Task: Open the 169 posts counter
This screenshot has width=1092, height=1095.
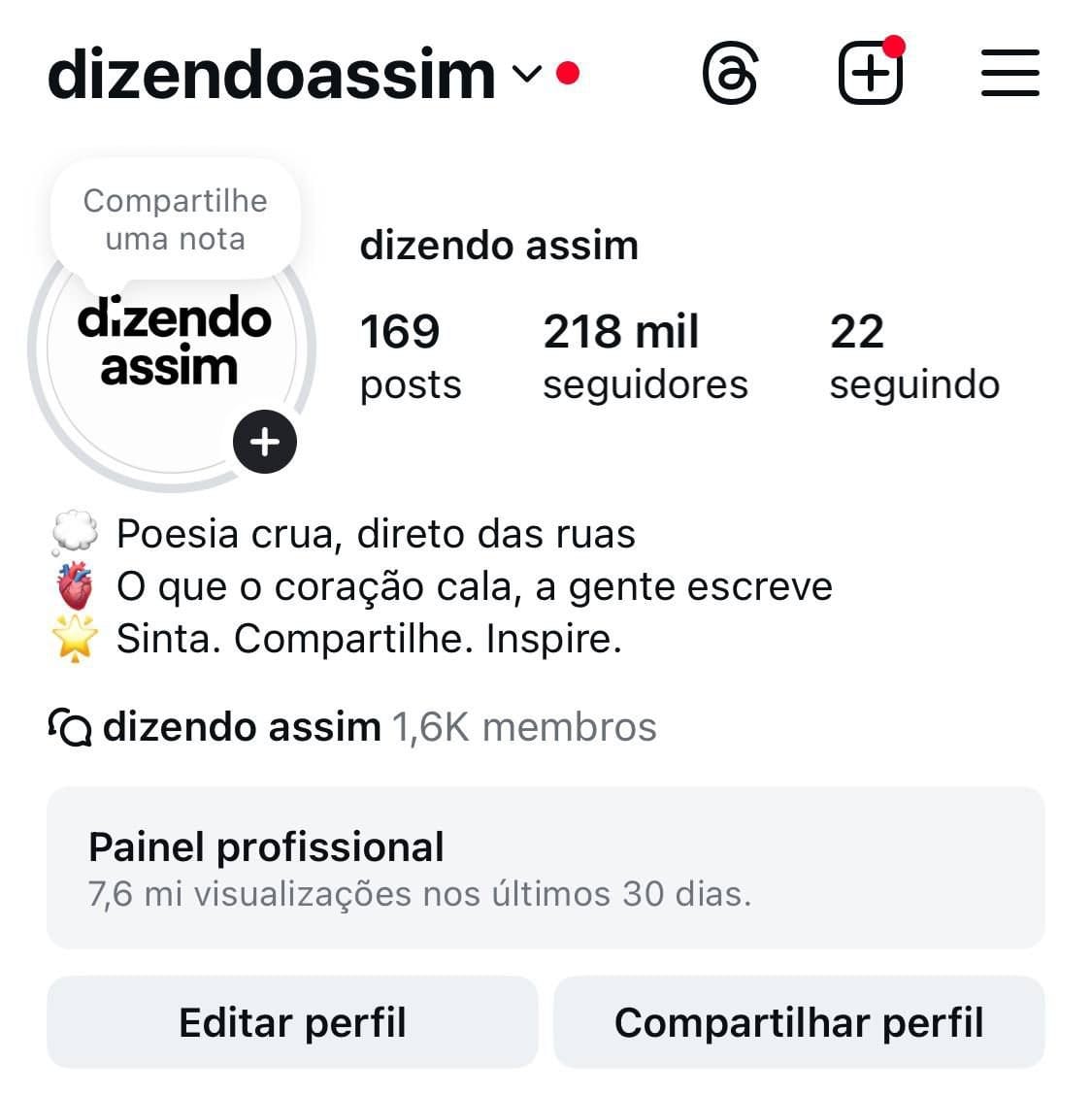Action: pyautogui.click(x=409, y=354)
